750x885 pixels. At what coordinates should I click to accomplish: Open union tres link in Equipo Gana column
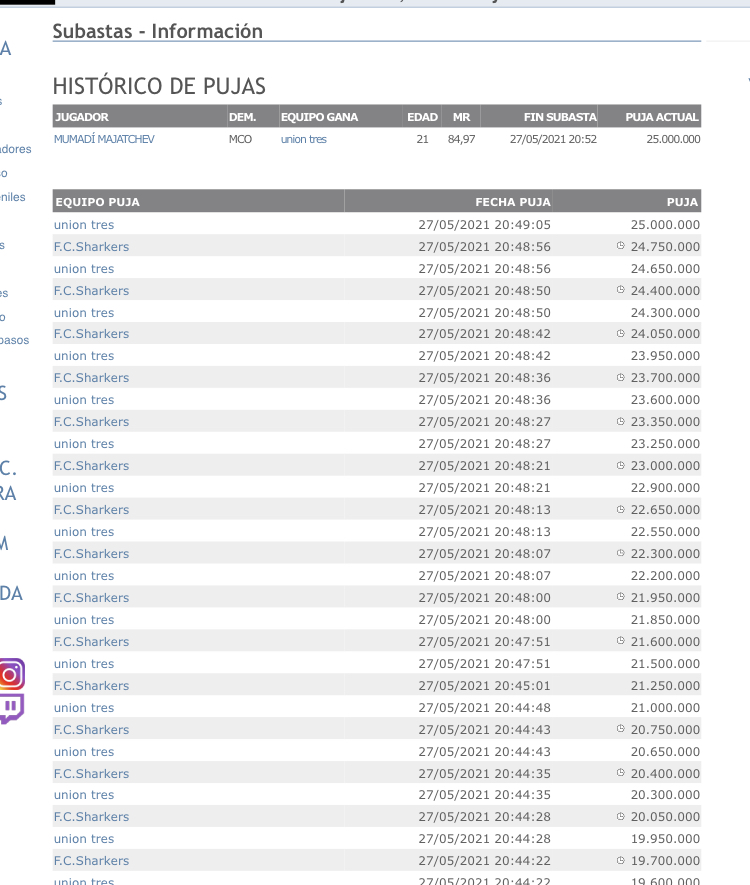(x=303, y=139)
